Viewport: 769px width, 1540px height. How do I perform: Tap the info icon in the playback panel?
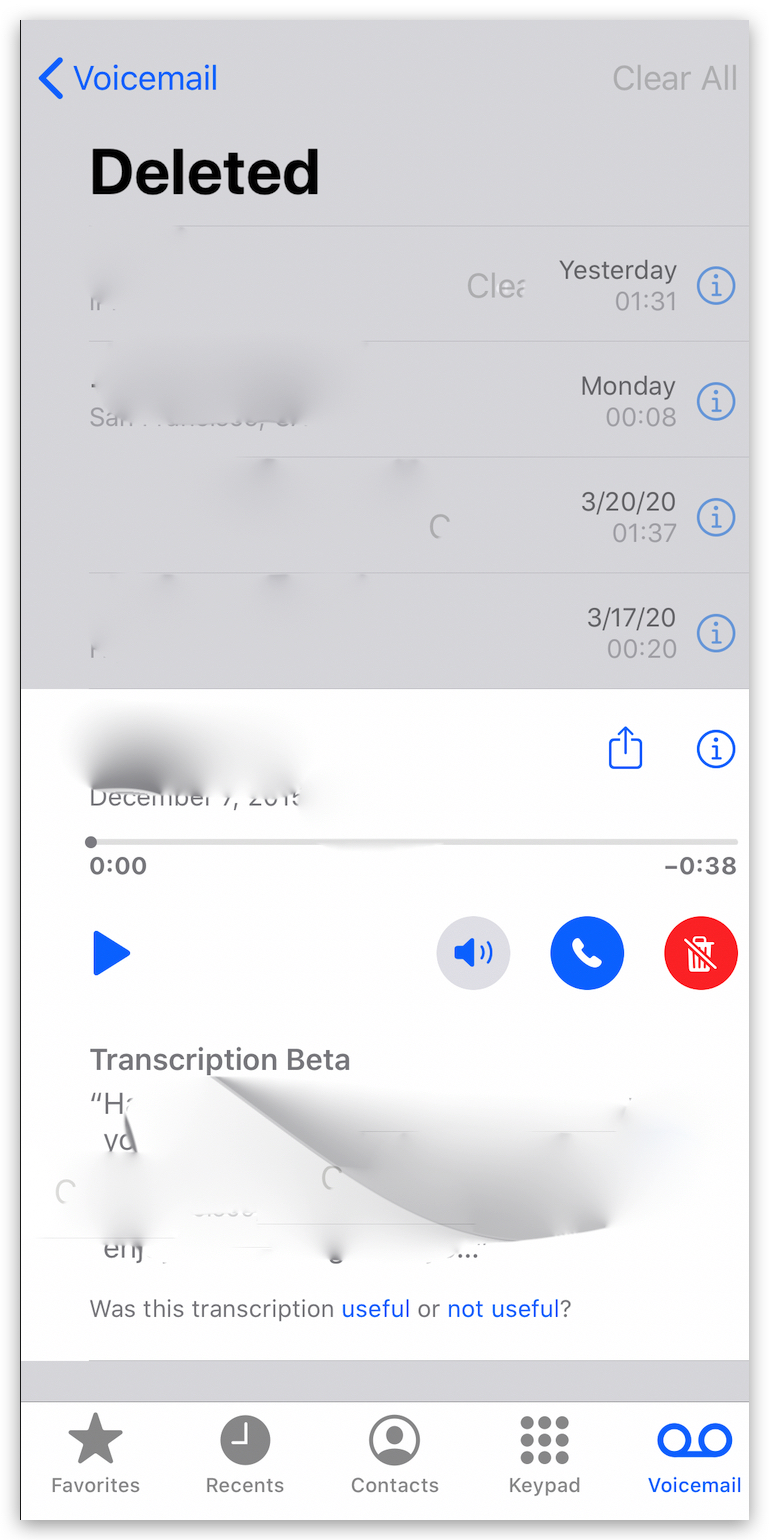click(x=716, y=748)
